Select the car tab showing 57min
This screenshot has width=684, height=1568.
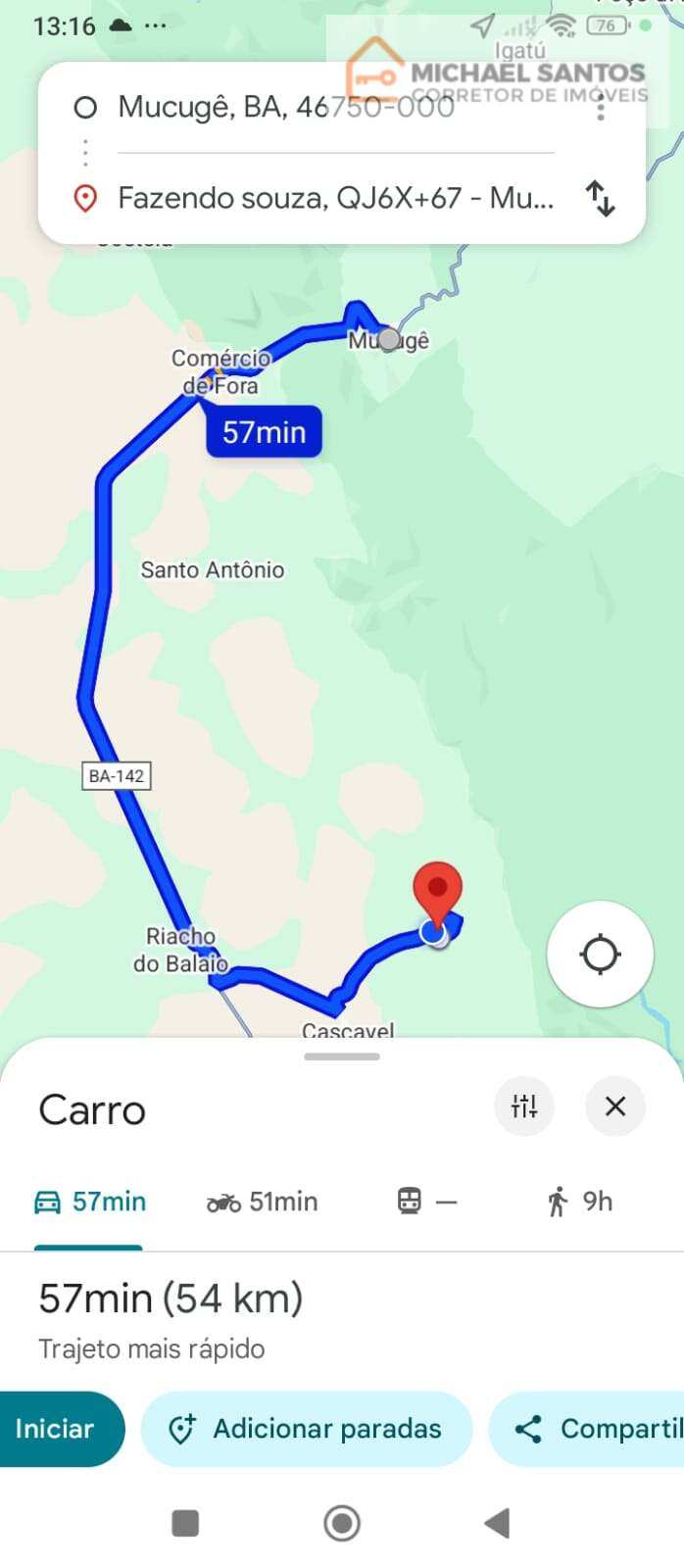(x=90, y=1201)
